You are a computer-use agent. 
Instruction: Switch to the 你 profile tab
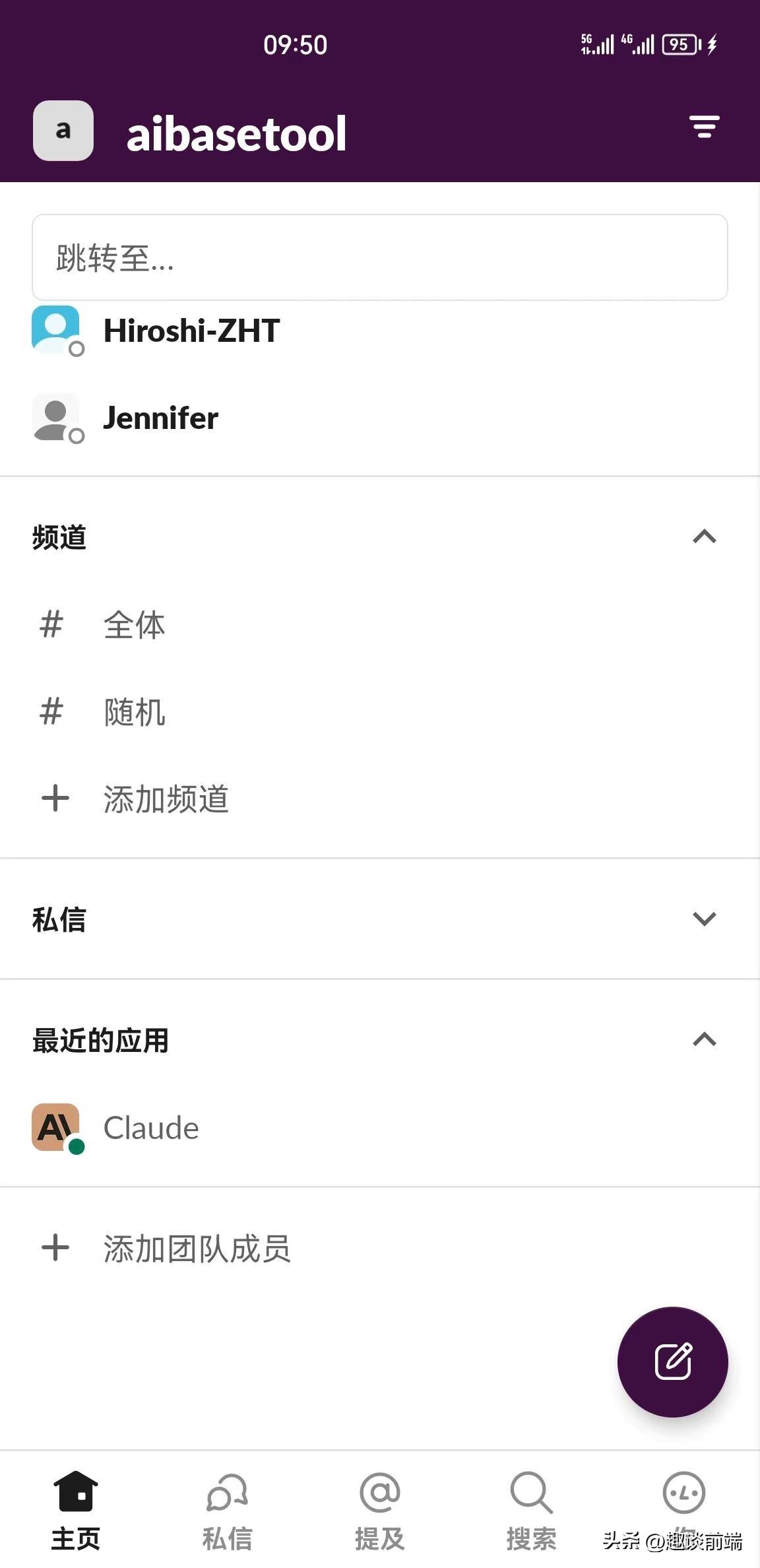click(684, 1491)
